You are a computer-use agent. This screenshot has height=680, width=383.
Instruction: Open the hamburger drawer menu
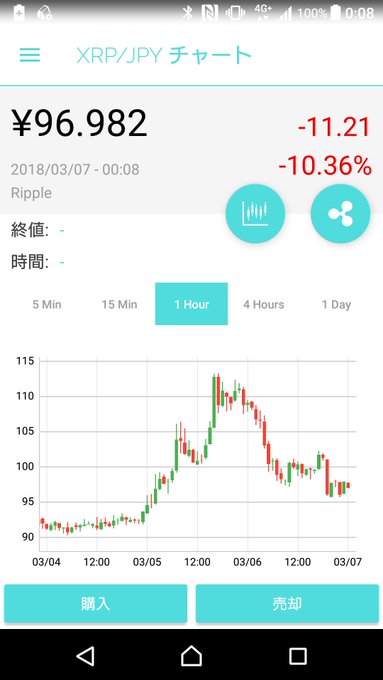[x=30, y=55]
